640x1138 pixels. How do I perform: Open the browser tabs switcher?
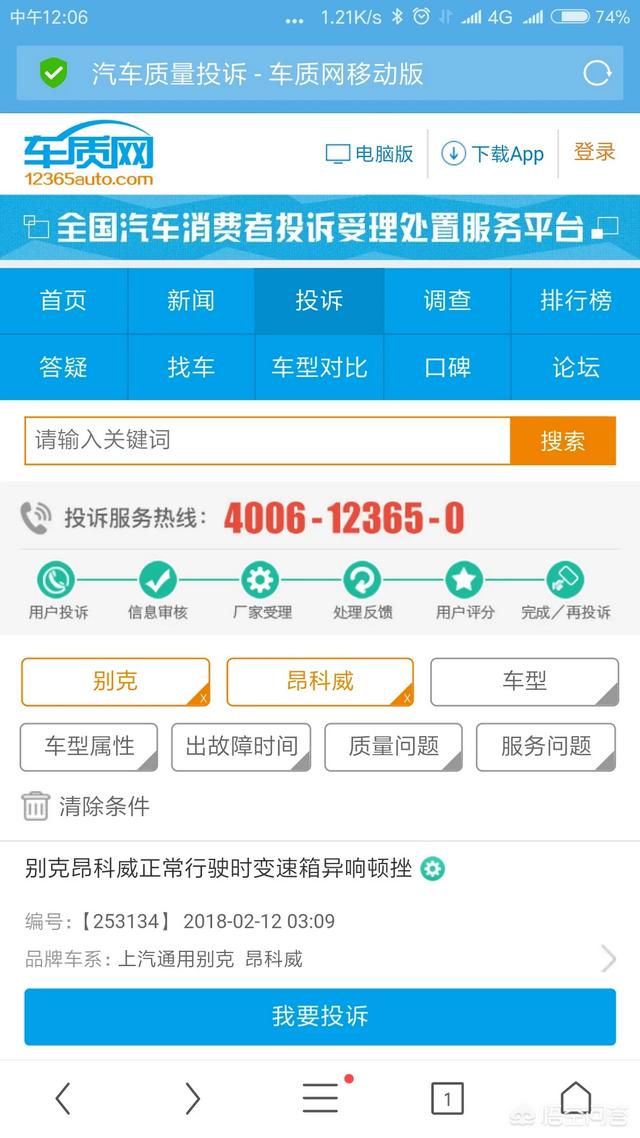pyautogui.click(x=447, y=1098)
